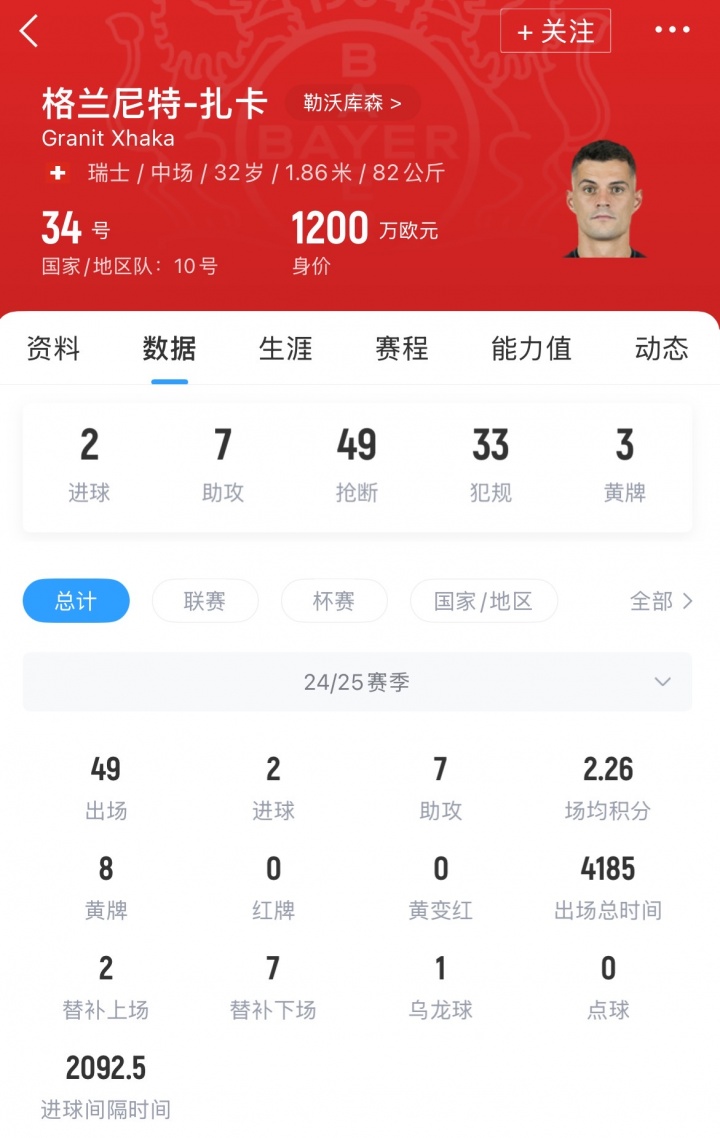The height and width of the screenshot is (1138, 720).
Task: Filter stats by 联赛
Action: 205,601
